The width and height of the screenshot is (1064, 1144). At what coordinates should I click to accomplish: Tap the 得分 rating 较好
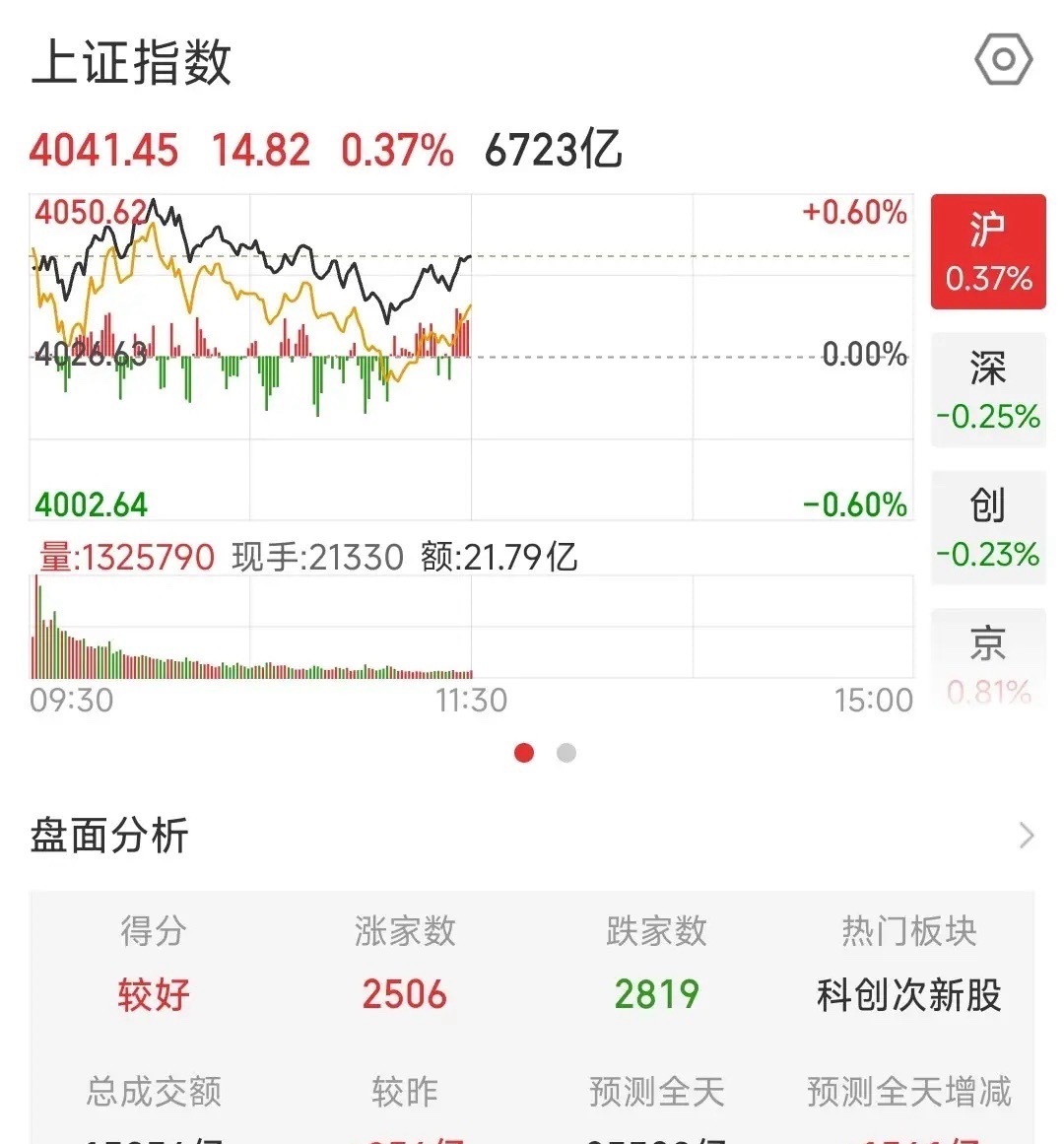click(x=153, y=995)
